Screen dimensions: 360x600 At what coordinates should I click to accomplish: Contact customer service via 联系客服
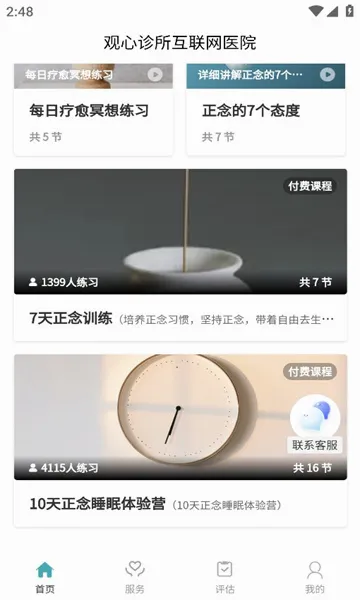[315, 424]
